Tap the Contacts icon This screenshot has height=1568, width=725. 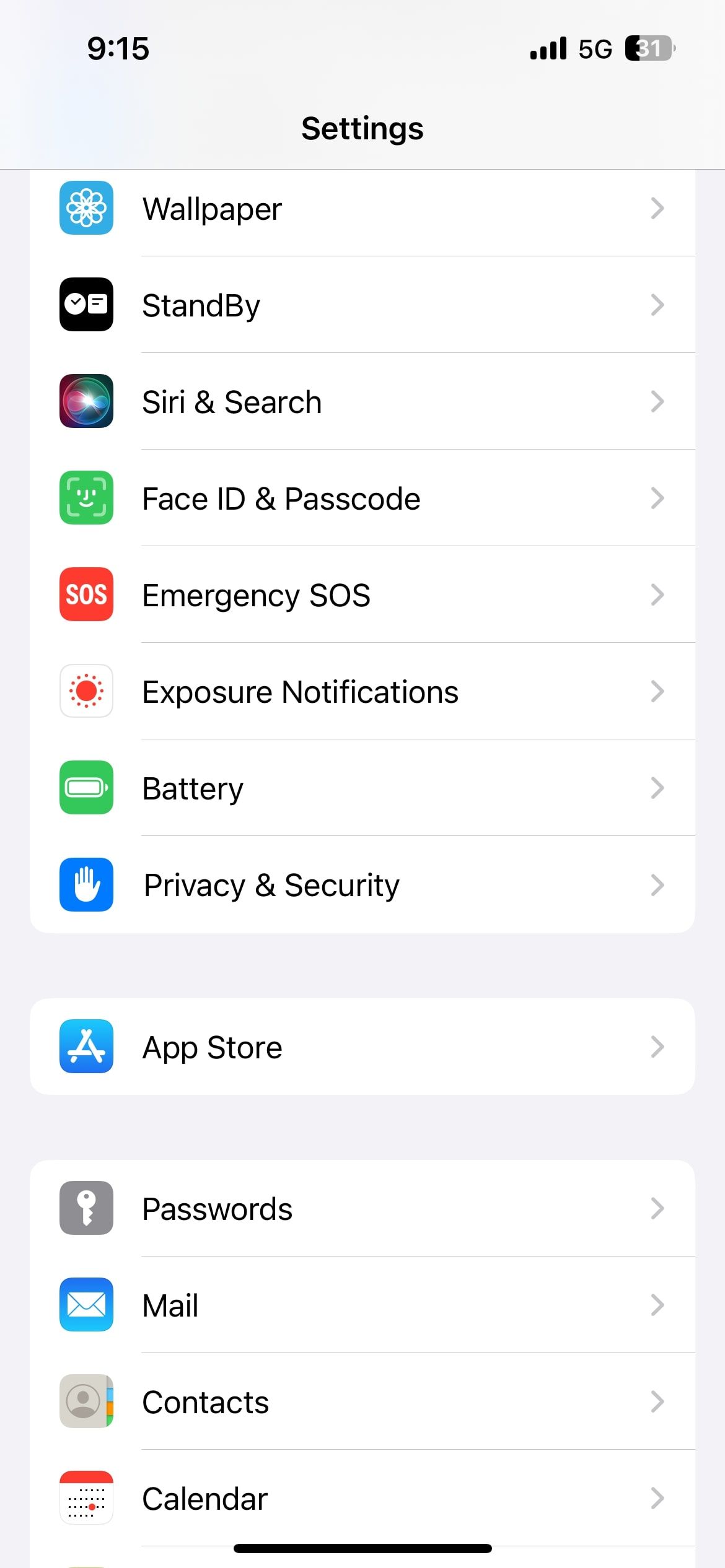86,1401
